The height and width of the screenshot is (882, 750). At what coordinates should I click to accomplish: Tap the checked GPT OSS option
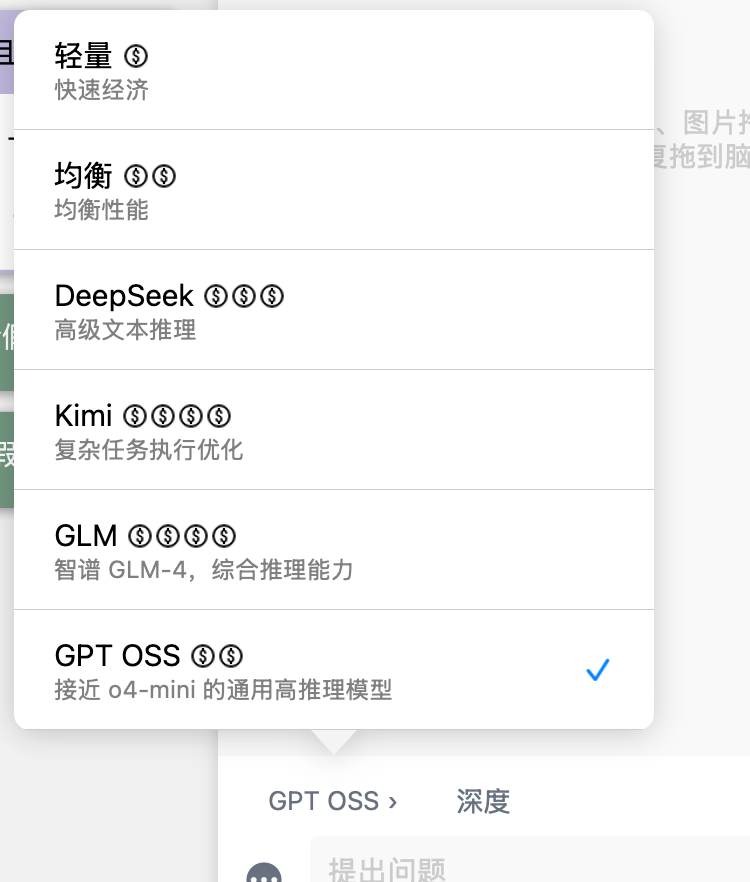coord(333,670)
